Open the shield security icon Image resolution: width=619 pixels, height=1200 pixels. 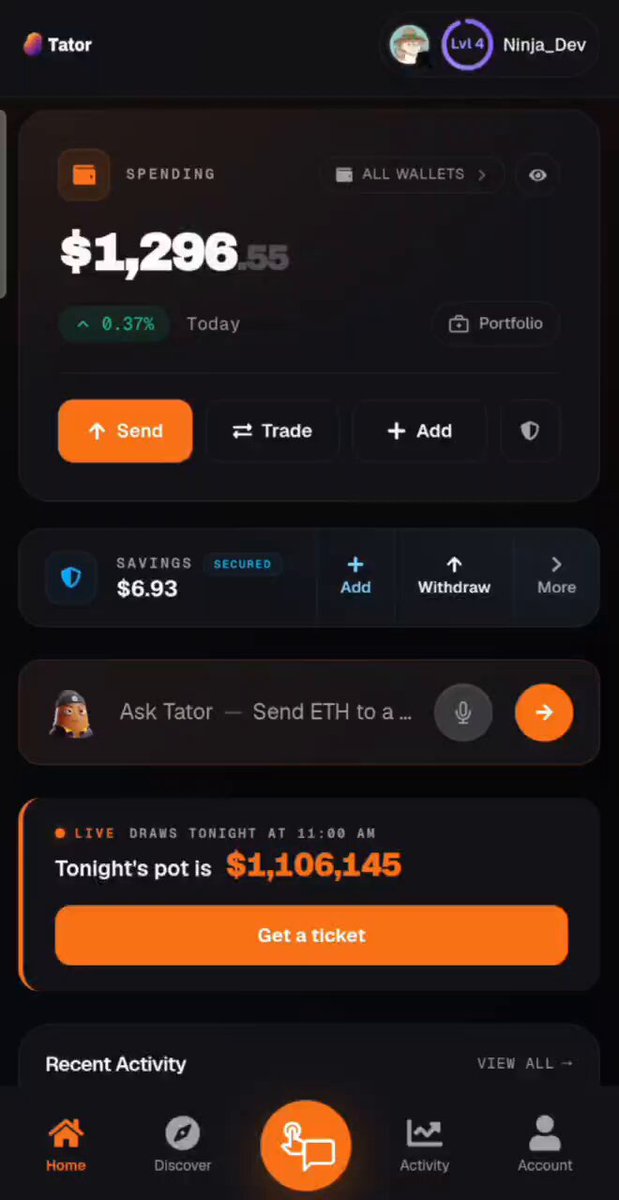tap(530, 431)
